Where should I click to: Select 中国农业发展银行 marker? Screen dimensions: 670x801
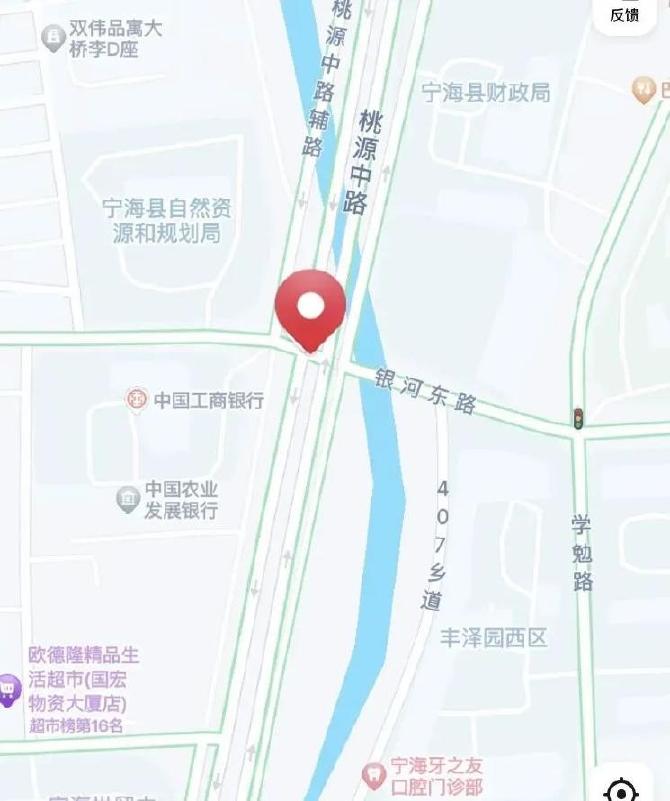point(128,499)
